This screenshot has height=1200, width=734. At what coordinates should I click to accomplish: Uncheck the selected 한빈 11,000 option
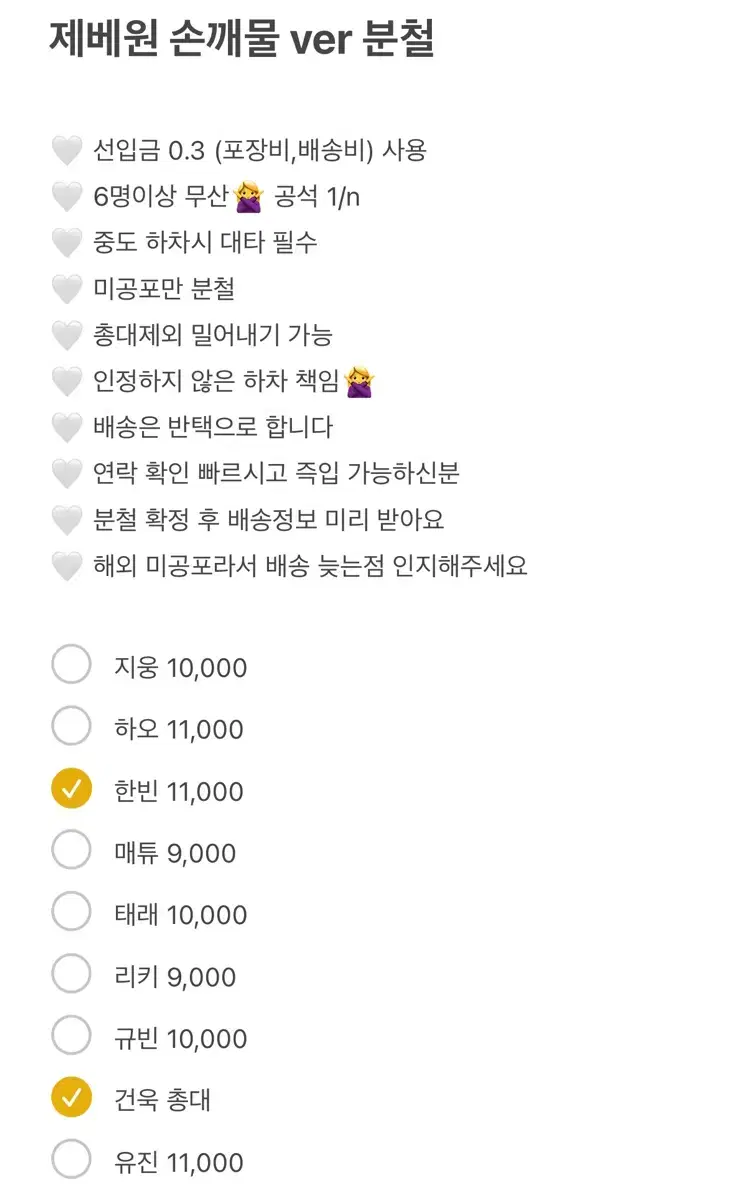point(71,788)
